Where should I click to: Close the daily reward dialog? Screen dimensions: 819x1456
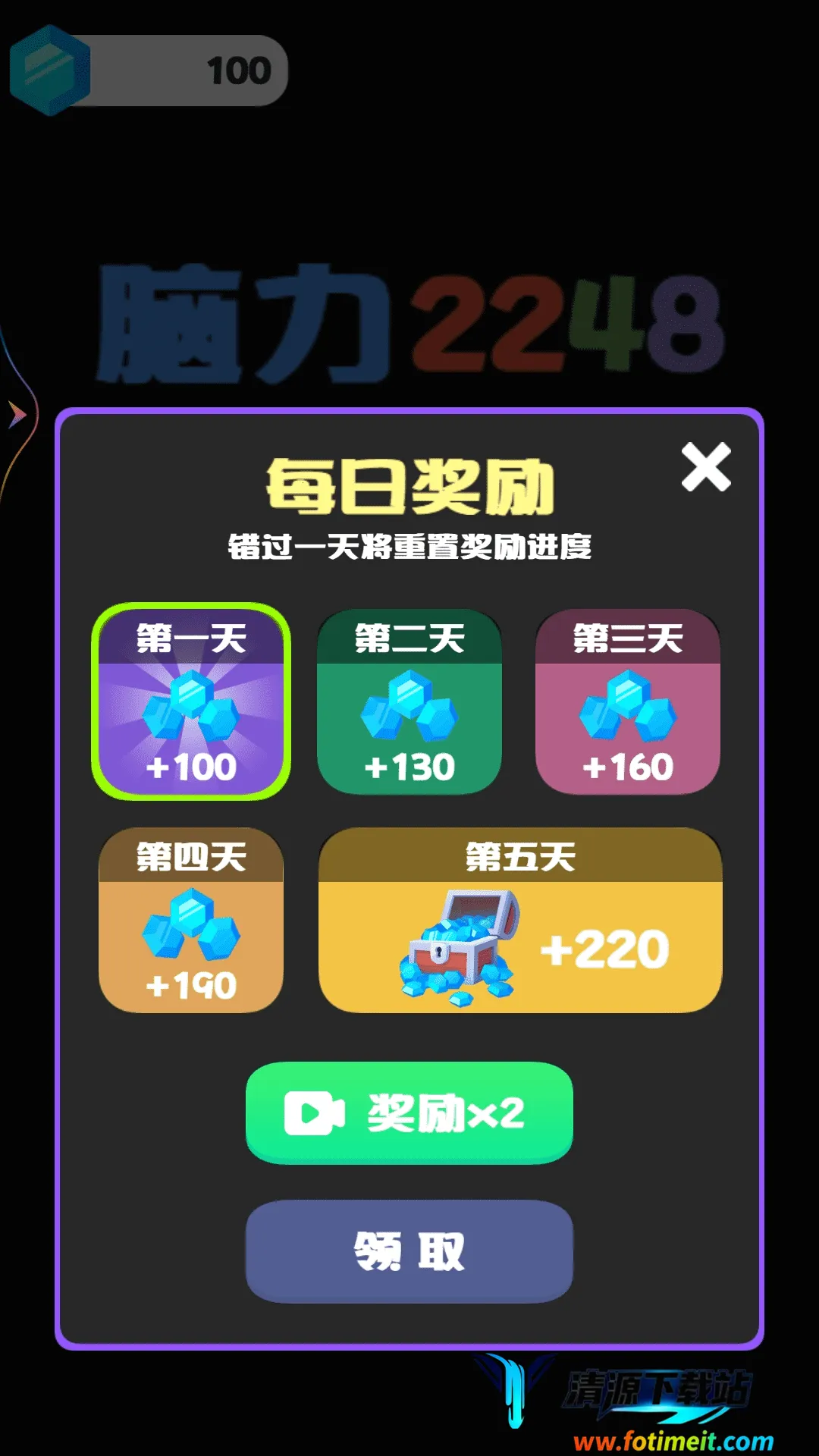705,467
